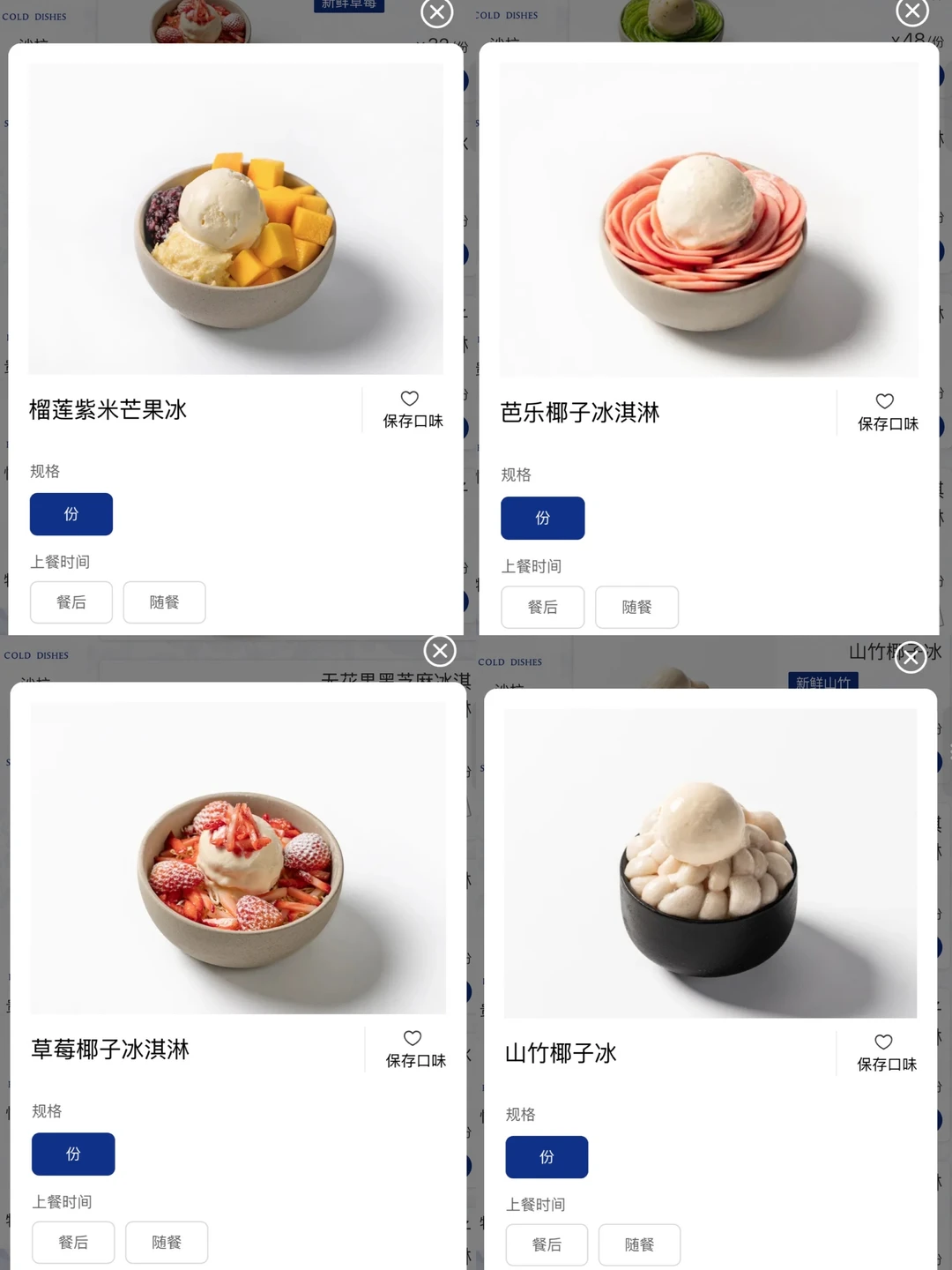Image resolution: width=952 pixels, height=1270 pixels.
Task: Select 份 spec for 芭乐椰子冰淇淋
Action: (542, 518)
